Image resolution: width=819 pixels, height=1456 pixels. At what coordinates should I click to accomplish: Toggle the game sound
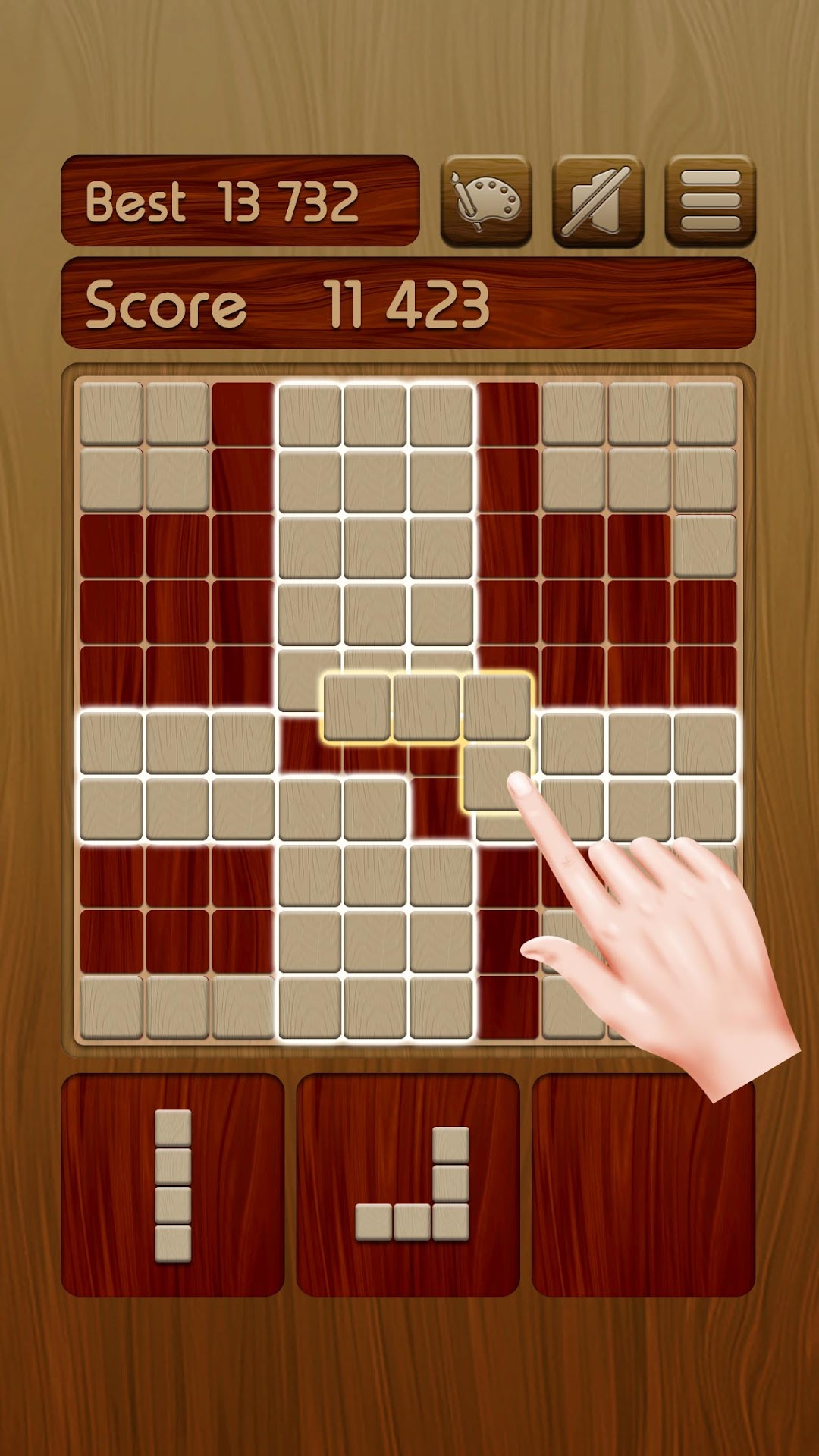598,201
